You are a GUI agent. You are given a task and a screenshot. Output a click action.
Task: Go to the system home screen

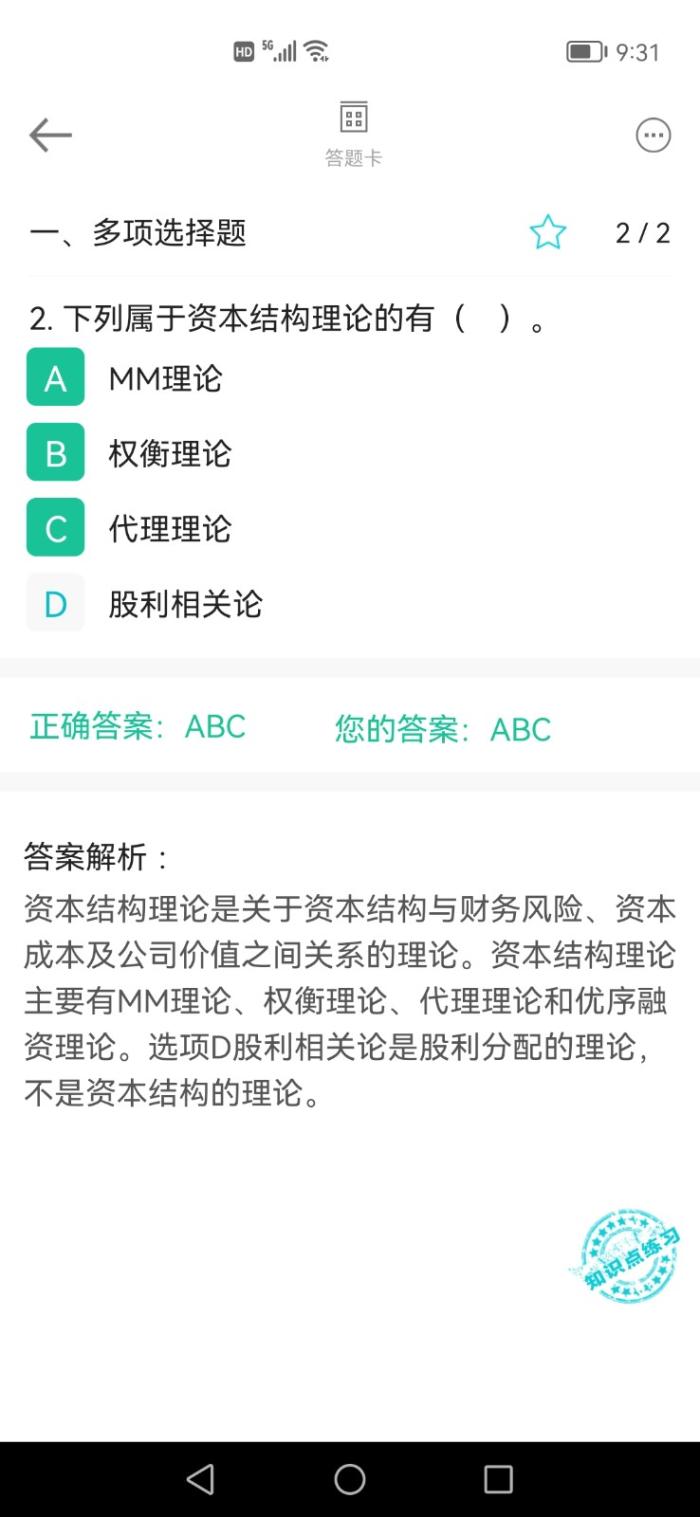350,1479
